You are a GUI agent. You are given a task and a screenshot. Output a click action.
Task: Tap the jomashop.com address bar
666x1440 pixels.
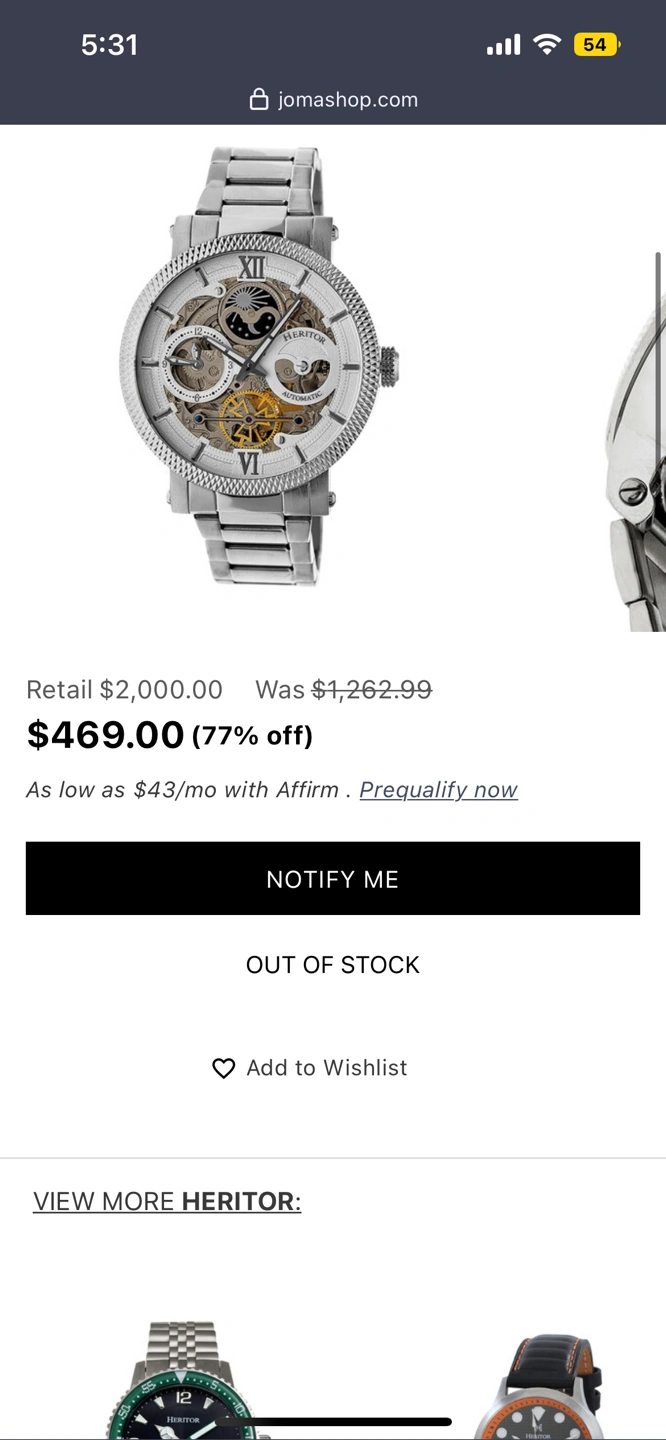pyautogui.click(x=333, y=99)
